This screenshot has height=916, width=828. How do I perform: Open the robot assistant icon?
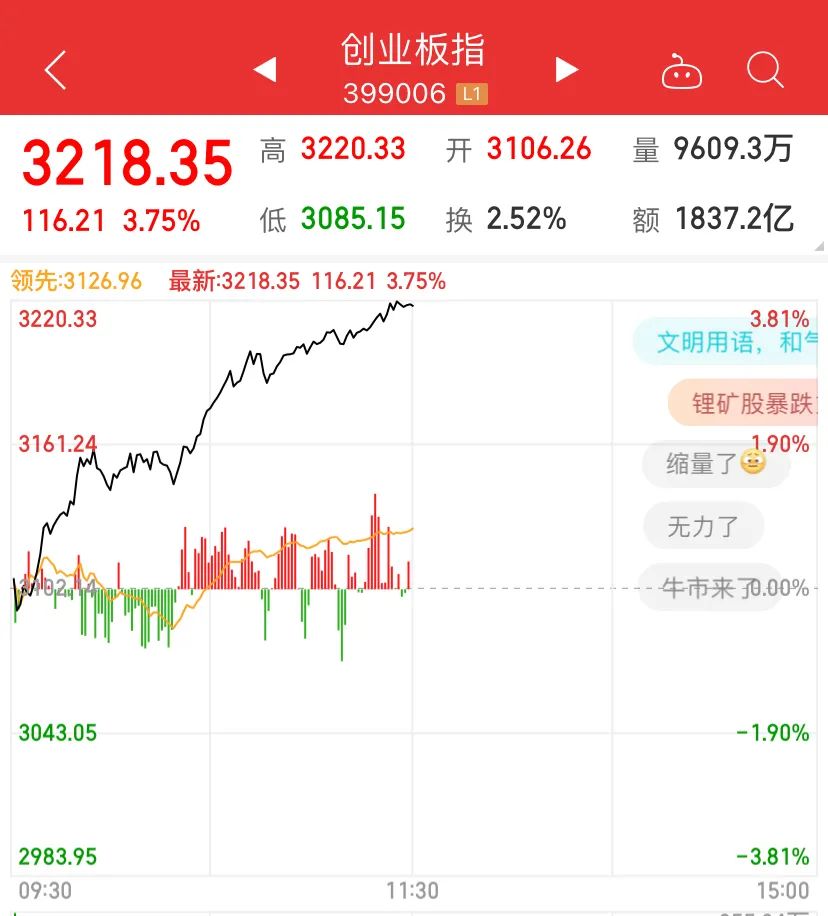[682, 72]
